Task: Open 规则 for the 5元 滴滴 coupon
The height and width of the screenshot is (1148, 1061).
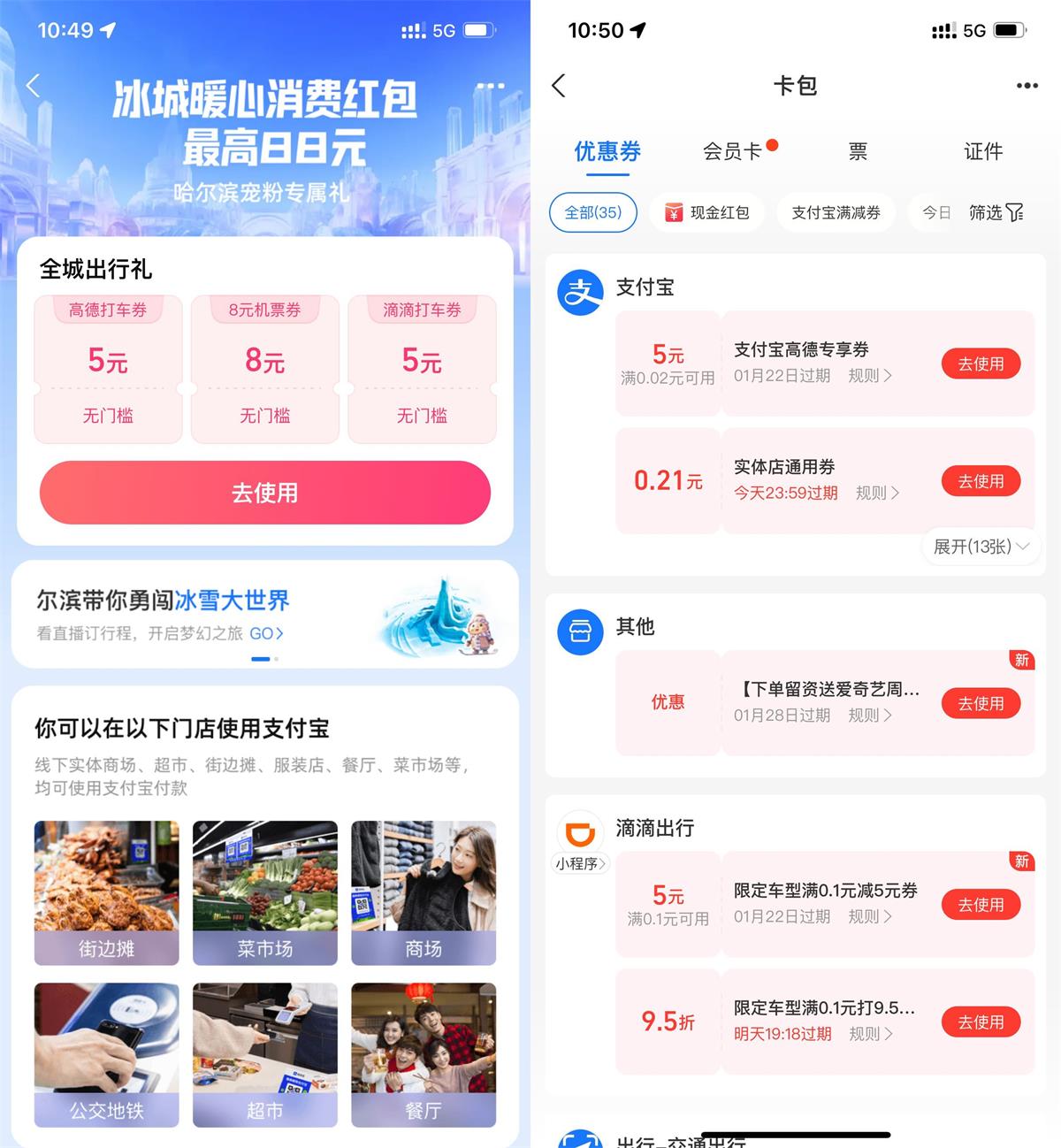Action: point(868,917)
